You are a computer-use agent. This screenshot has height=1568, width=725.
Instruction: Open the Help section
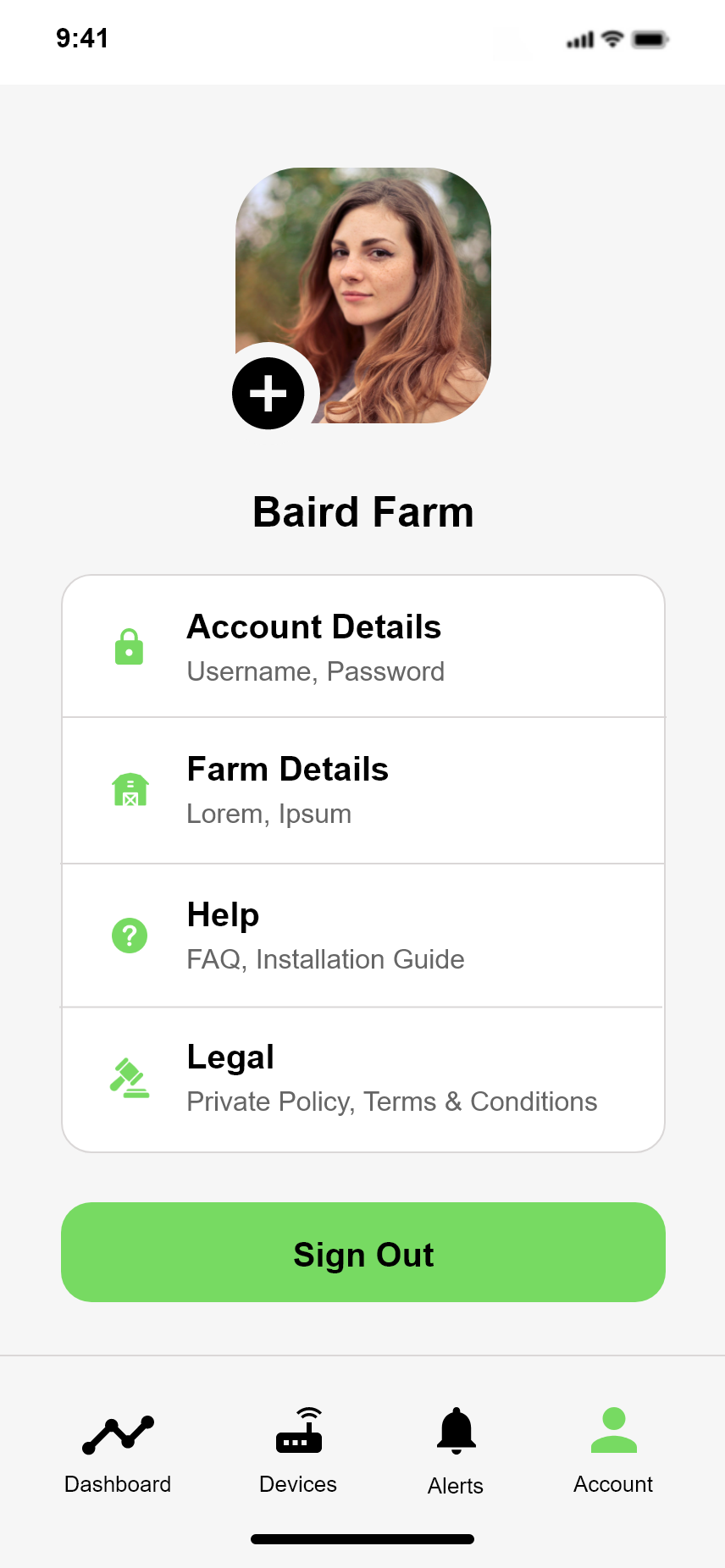pos(362,936)
